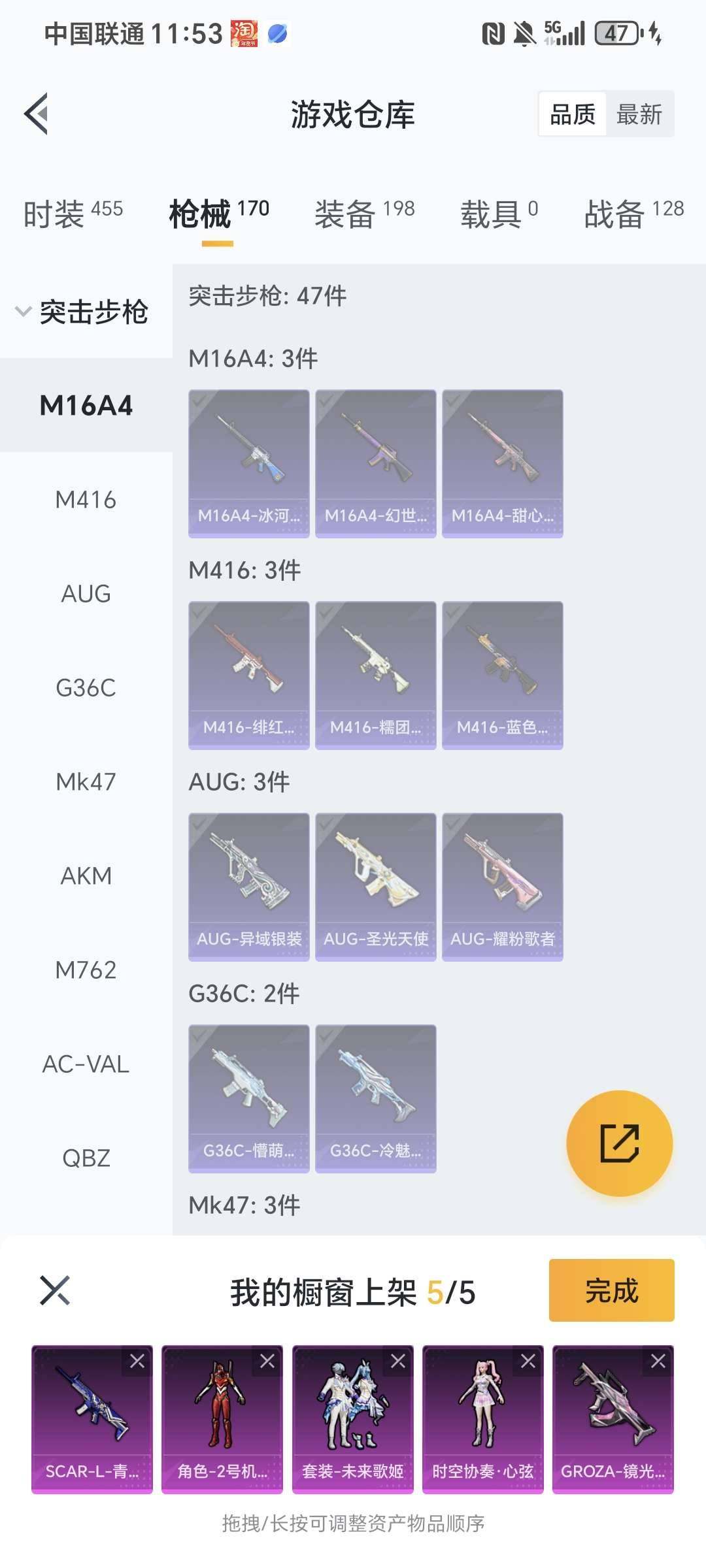Screen dimensions: 706x1568
Task: Switch to the 装备 tab
Action: click(x=364, y=214)
